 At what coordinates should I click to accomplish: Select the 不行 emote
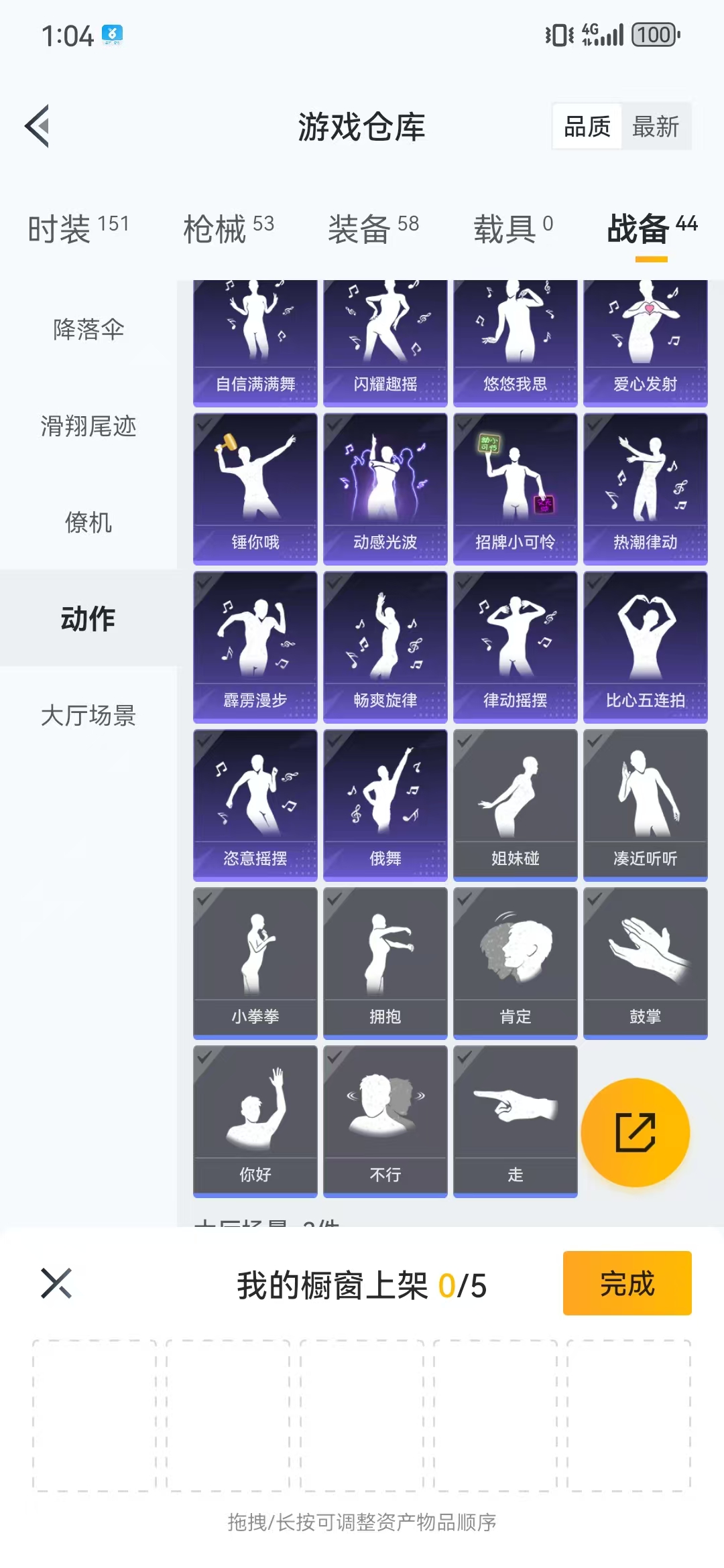pyautogui.click(x=385, y=1121)
